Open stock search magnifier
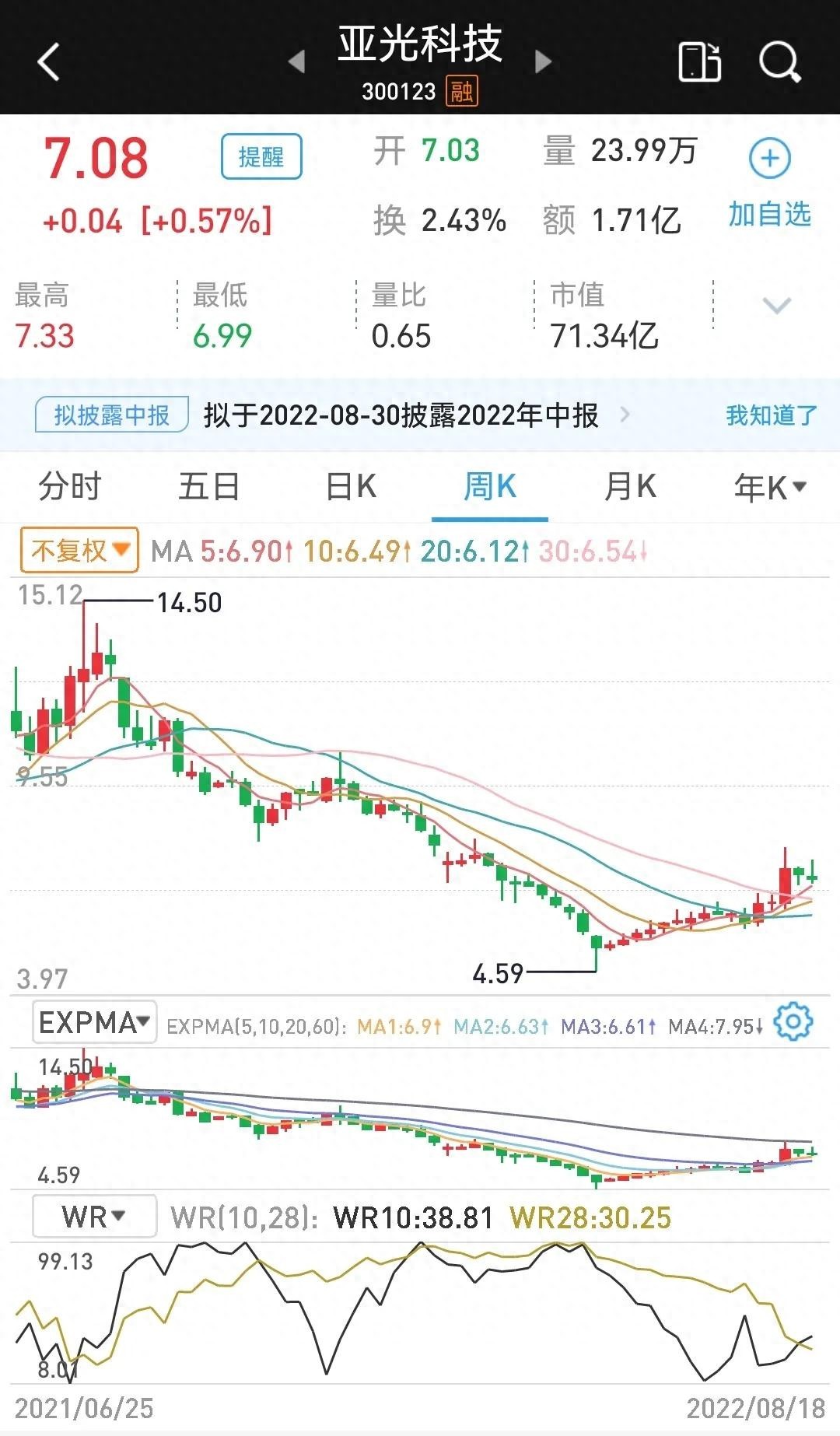840x1436 pixels. coord(779,61)
